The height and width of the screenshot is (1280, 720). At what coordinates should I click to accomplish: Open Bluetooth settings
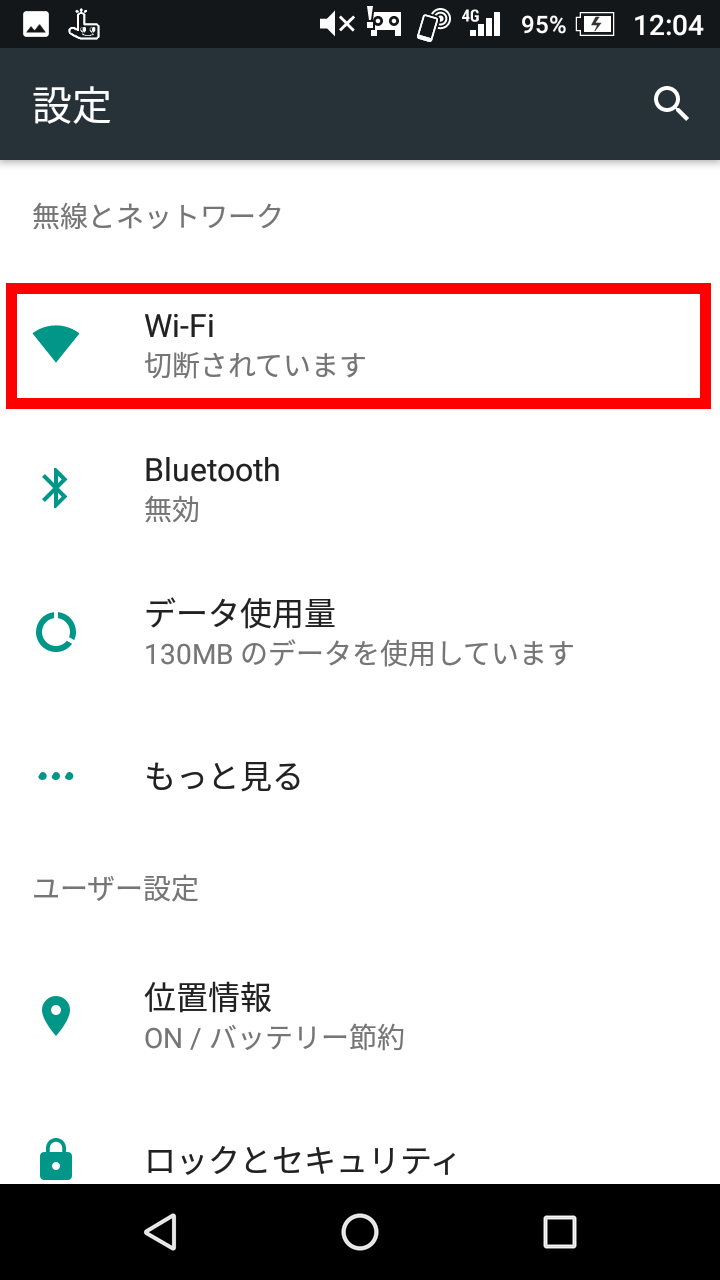(360, 489)
